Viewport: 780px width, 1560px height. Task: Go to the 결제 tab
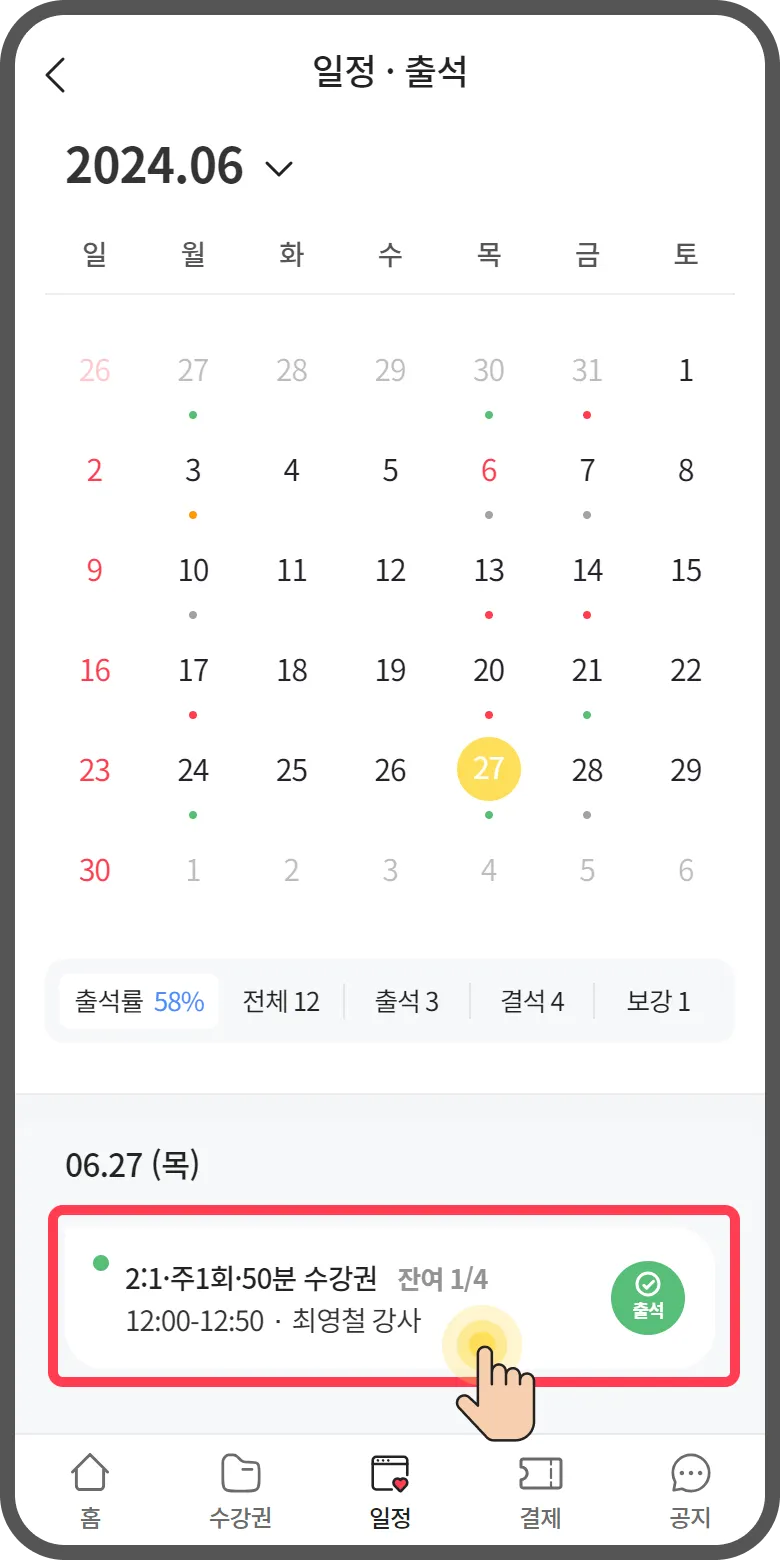[540, 1491]
